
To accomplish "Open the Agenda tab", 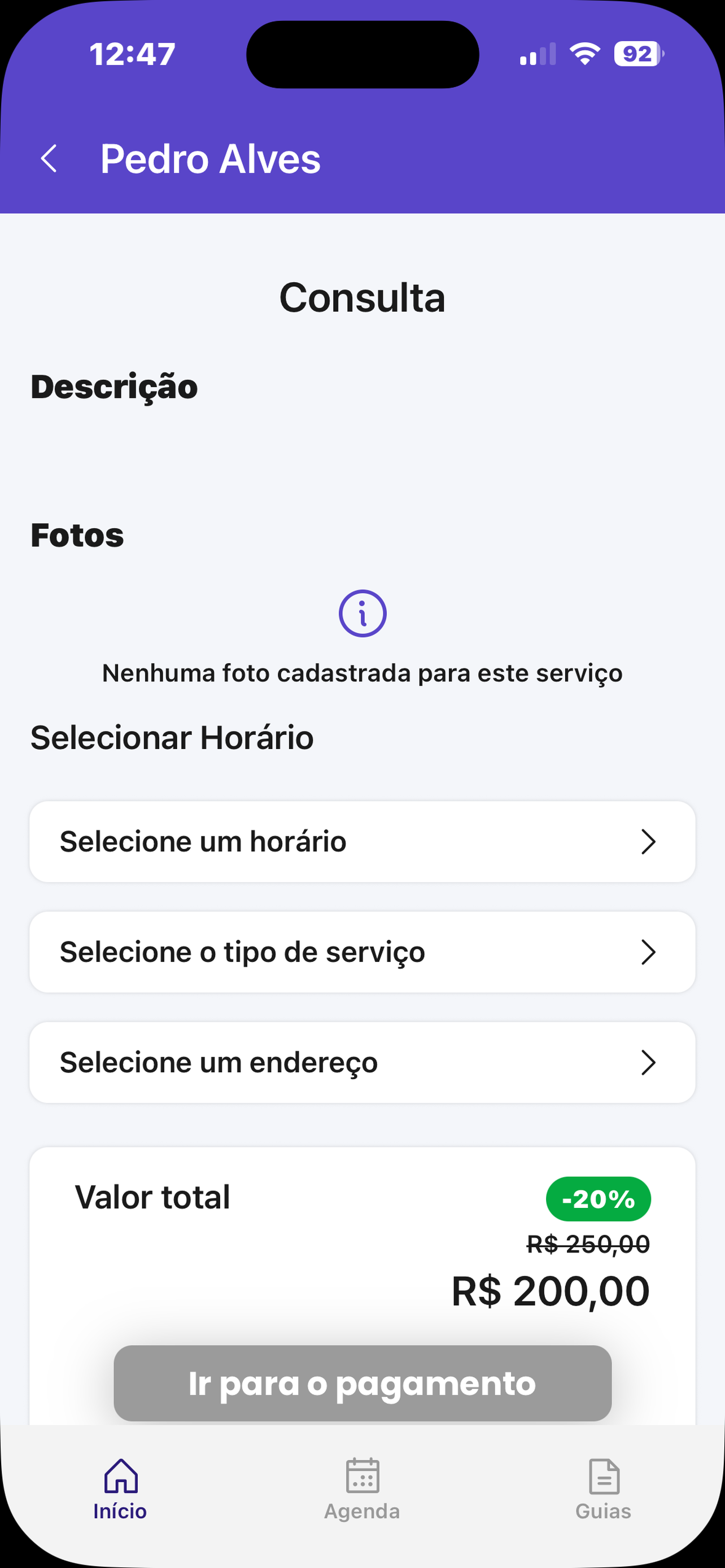I will click(362, 1489).
